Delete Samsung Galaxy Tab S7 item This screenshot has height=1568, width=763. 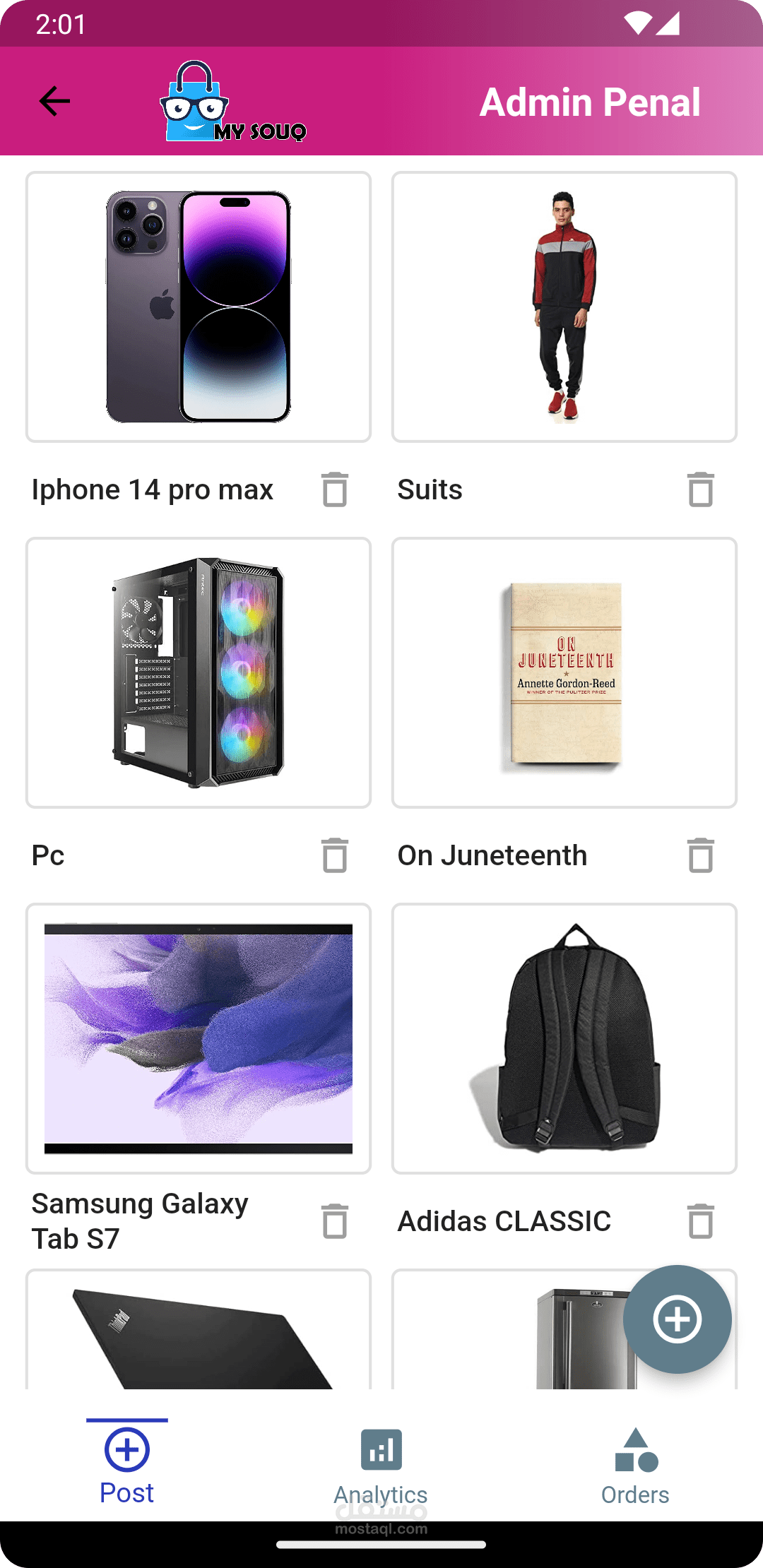pos(335,1221)
